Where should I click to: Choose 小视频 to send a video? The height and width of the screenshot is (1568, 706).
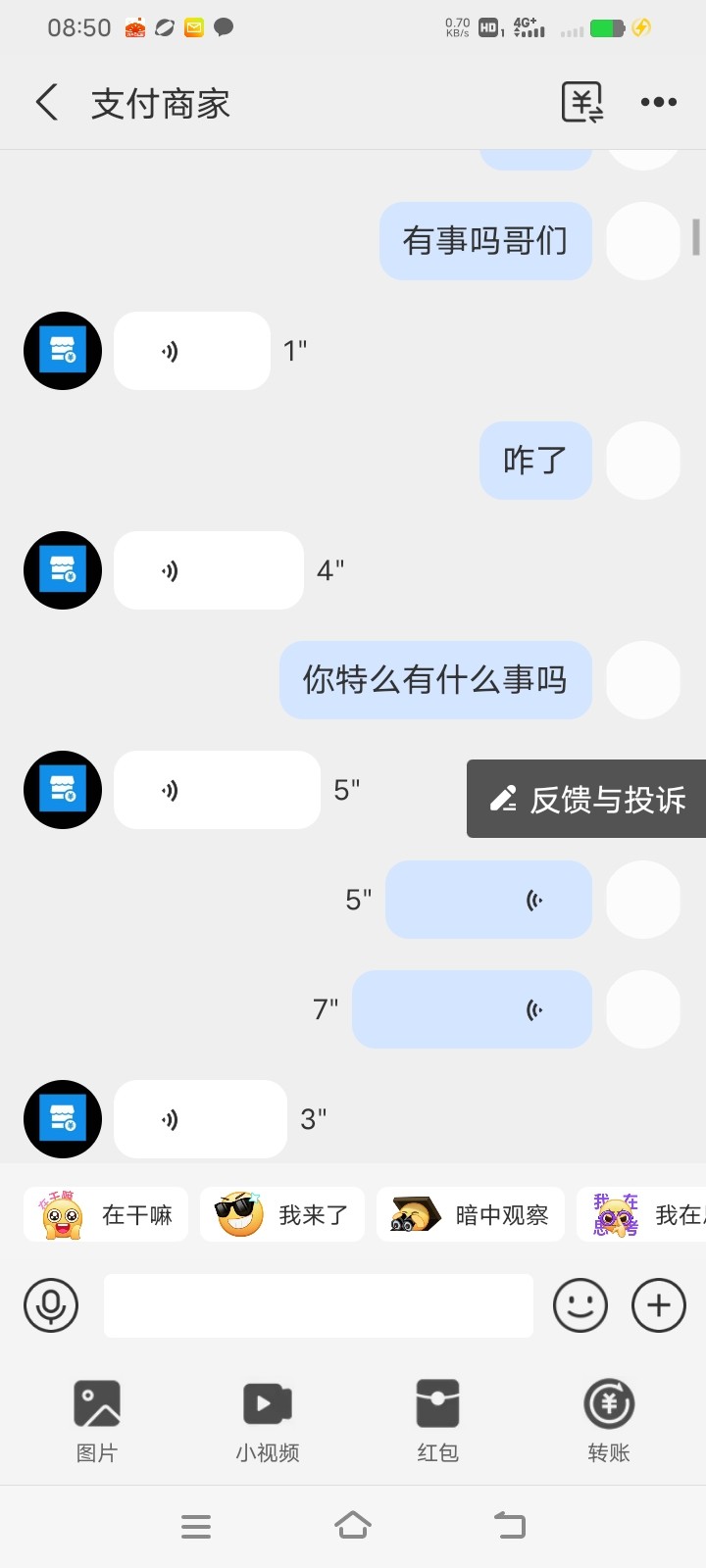click(x=268, y=1419)
